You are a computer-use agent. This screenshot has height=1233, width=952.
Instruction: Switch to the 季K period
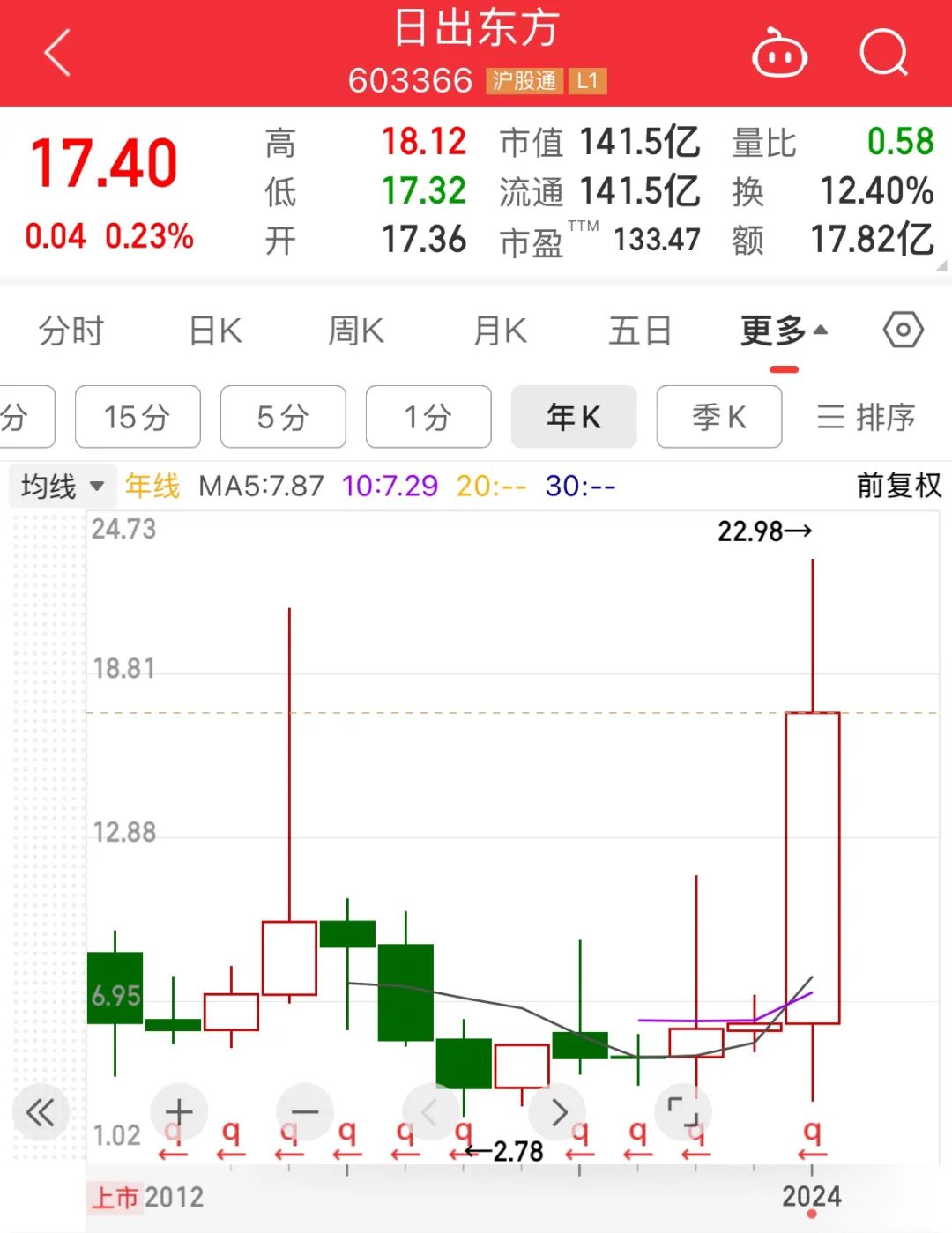(x=719, y=417)
